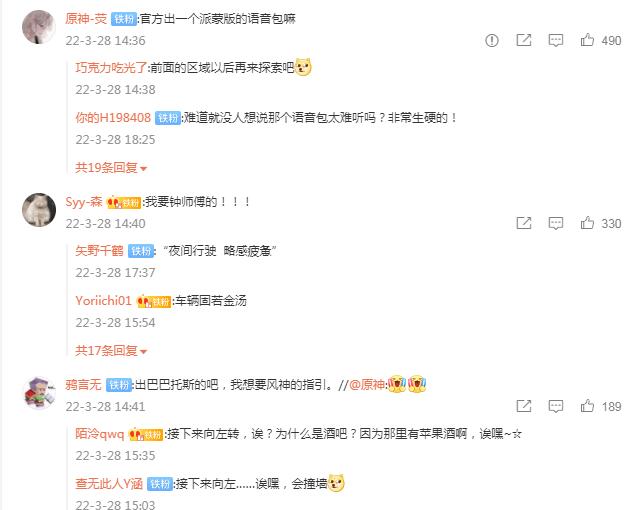Open Syy-森's profile name
The width and height of the screenshot is (640, 510).
coord(83,201)
